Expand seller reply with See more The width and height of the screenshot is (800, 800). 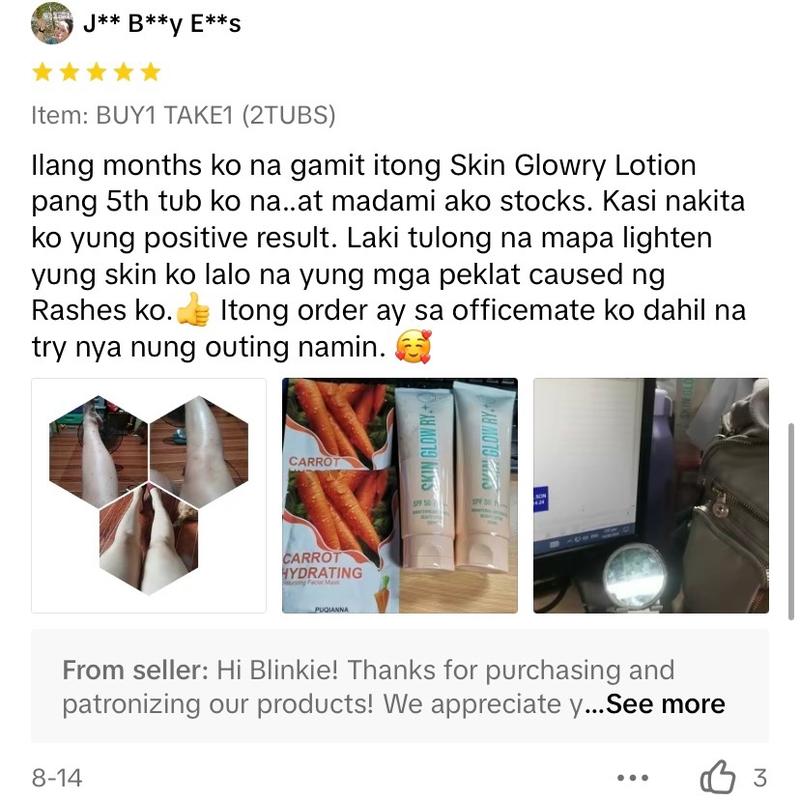tap(665, 704)
